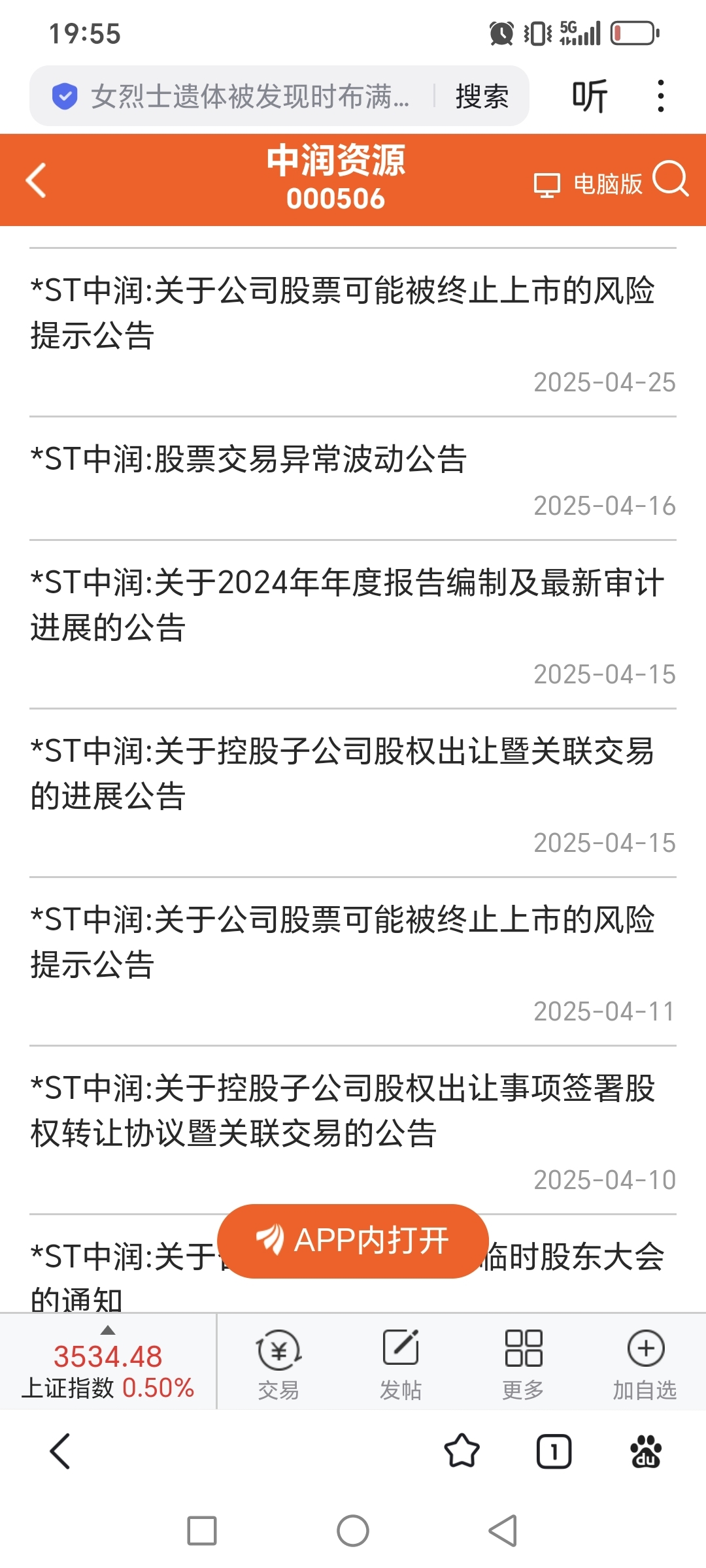
Task: Tap the 搜索 button in the address bar
Action: tap(482, 96)
